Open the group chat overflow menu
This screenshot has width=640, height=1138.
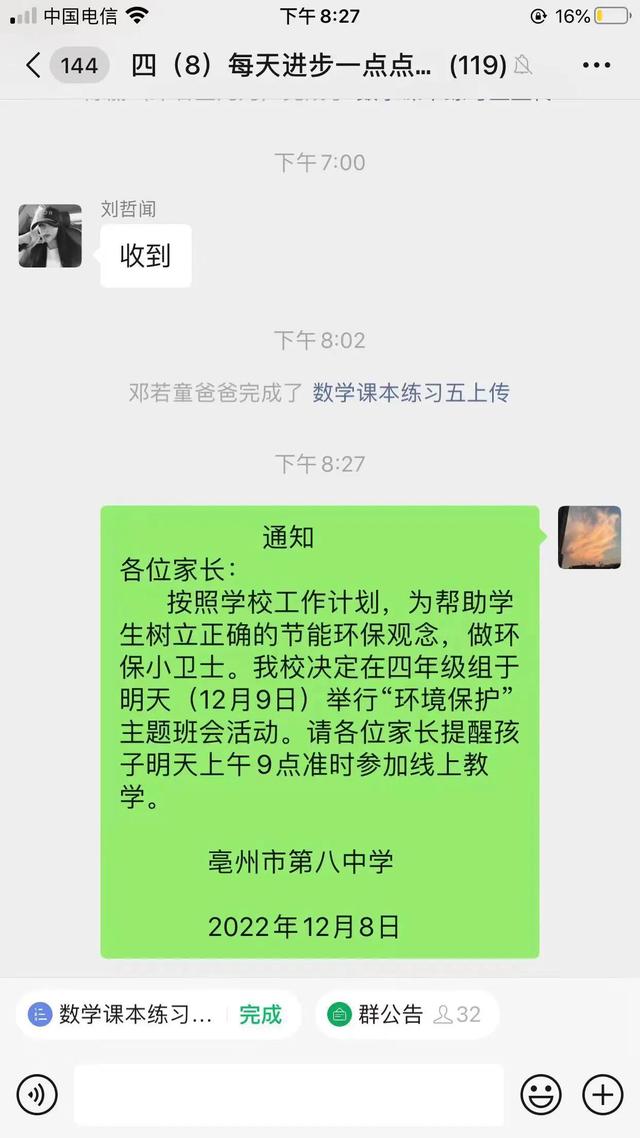(596, 66)
